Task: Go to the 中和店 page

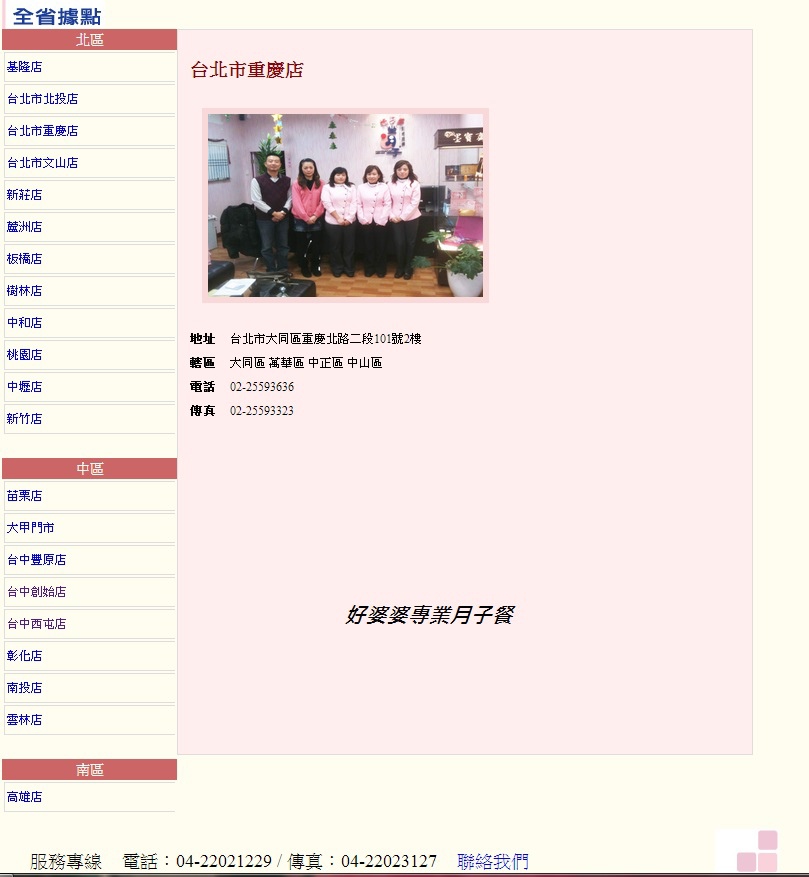Action: point(24,323)
